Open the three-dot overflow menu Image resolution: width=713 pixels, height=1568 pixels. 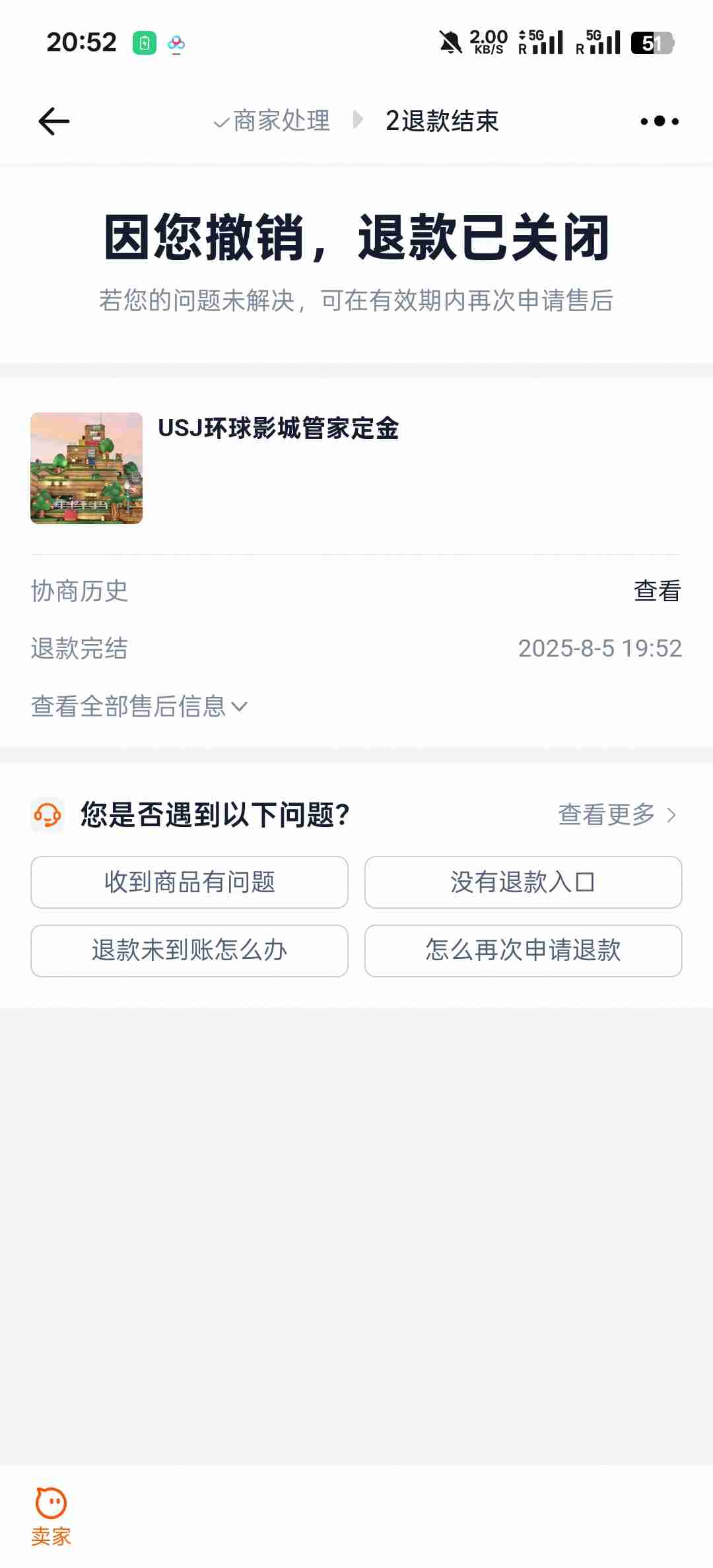point(659,121)
